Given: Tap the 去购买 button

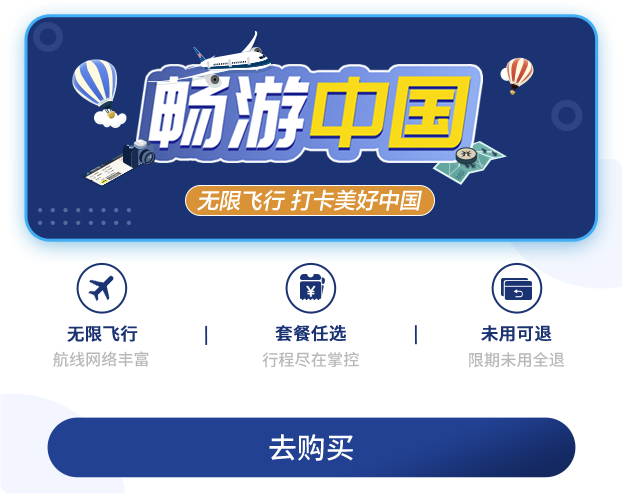Looking at the screenshot, I should 311,447.
